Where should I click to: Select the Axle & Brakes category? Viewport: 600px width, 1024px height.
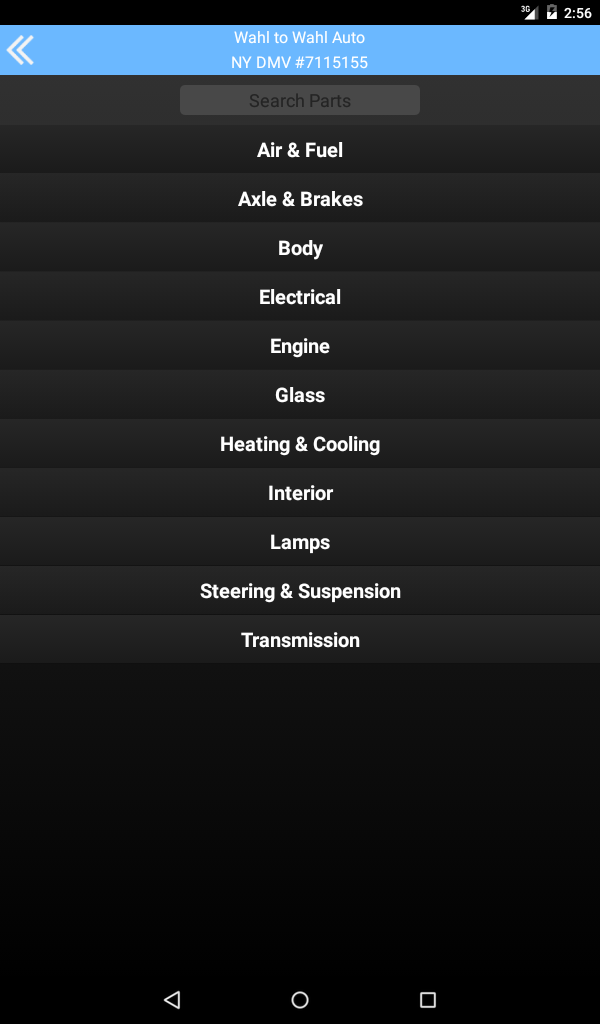pyautogui.click(x=300, y=199)
